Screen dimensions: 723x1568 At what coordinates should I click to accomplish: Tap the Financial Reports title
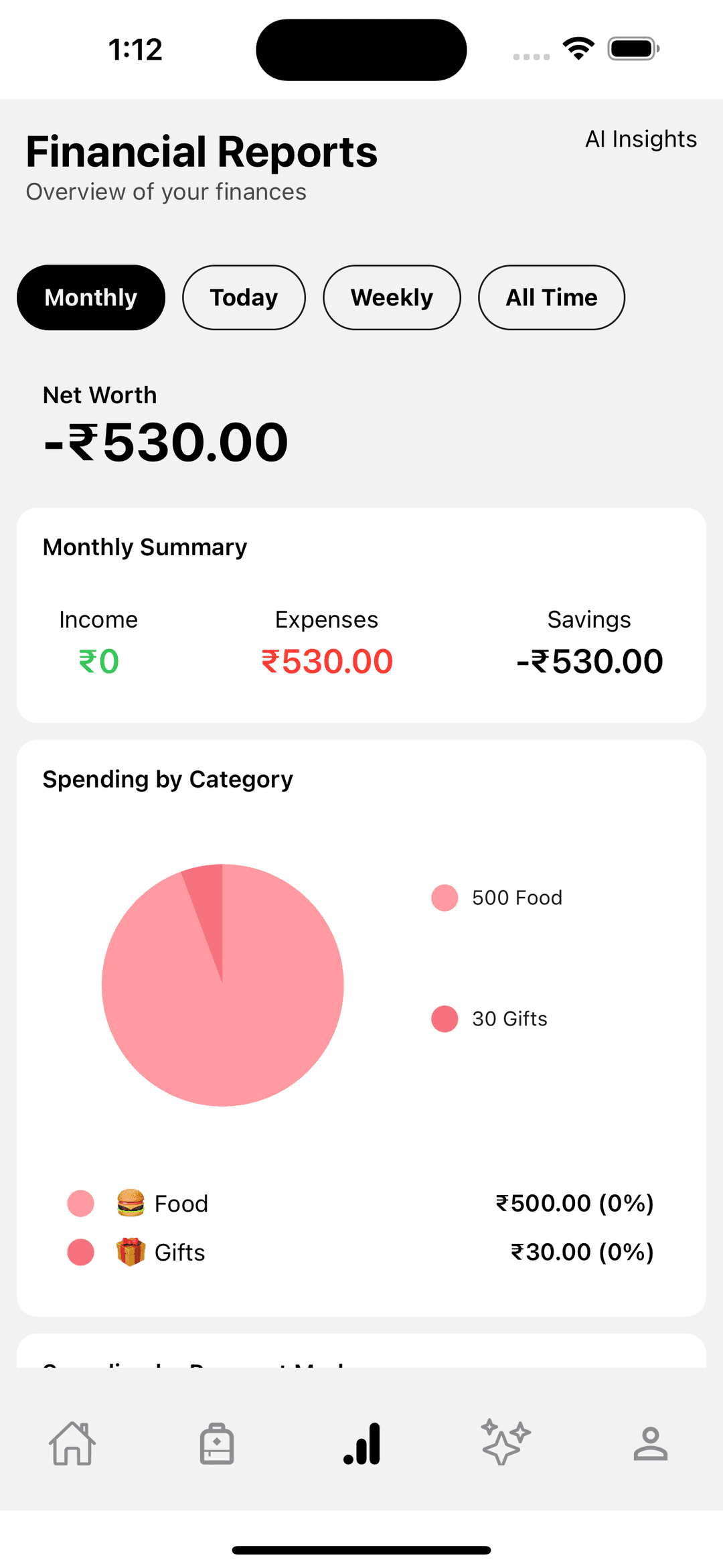202,151
